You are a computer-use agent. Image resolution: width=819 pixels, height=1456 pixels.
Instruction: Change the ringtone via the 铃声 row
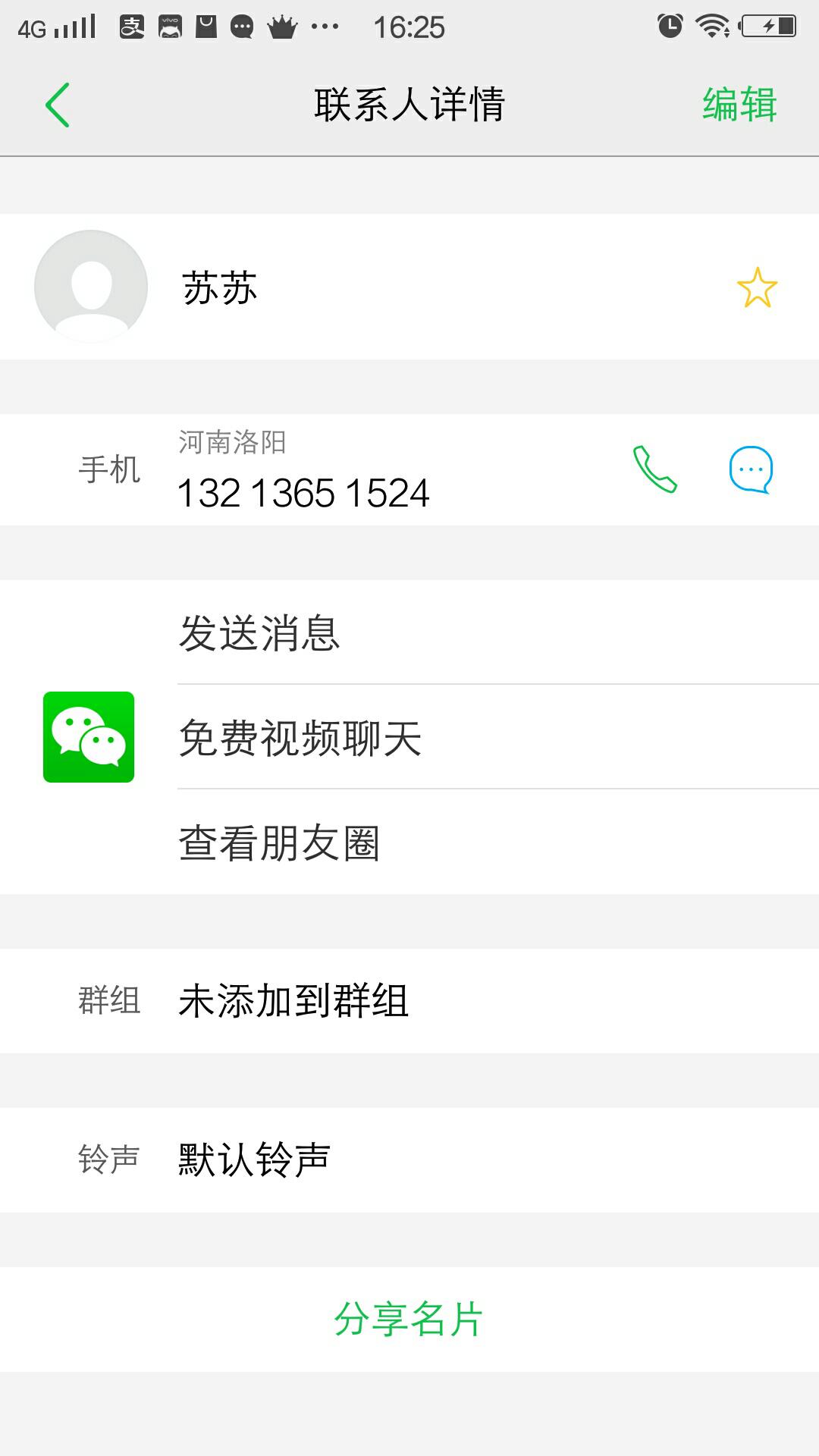(x=409, y=1159)
